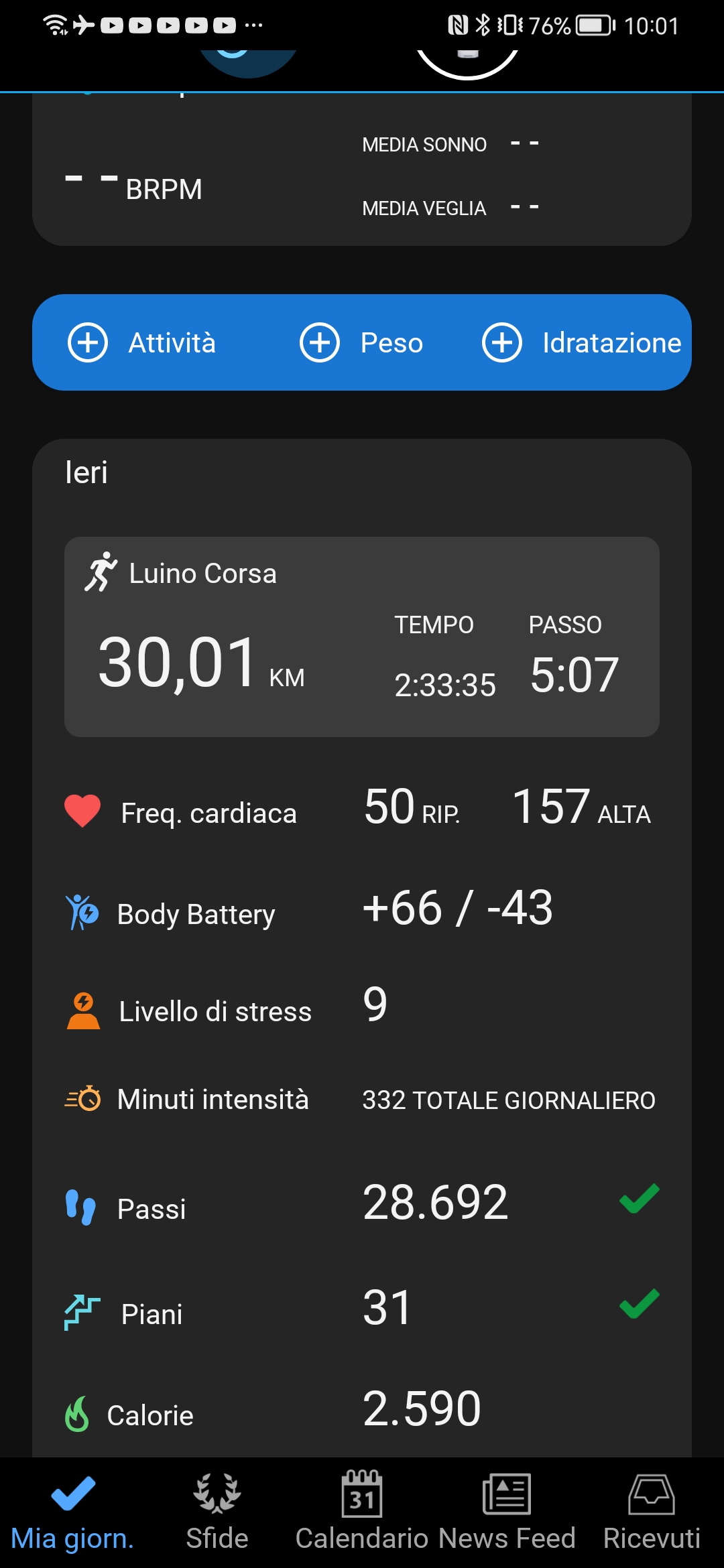Add Idratazione intake
724x1568 pixels.
(x=581, y=342)
